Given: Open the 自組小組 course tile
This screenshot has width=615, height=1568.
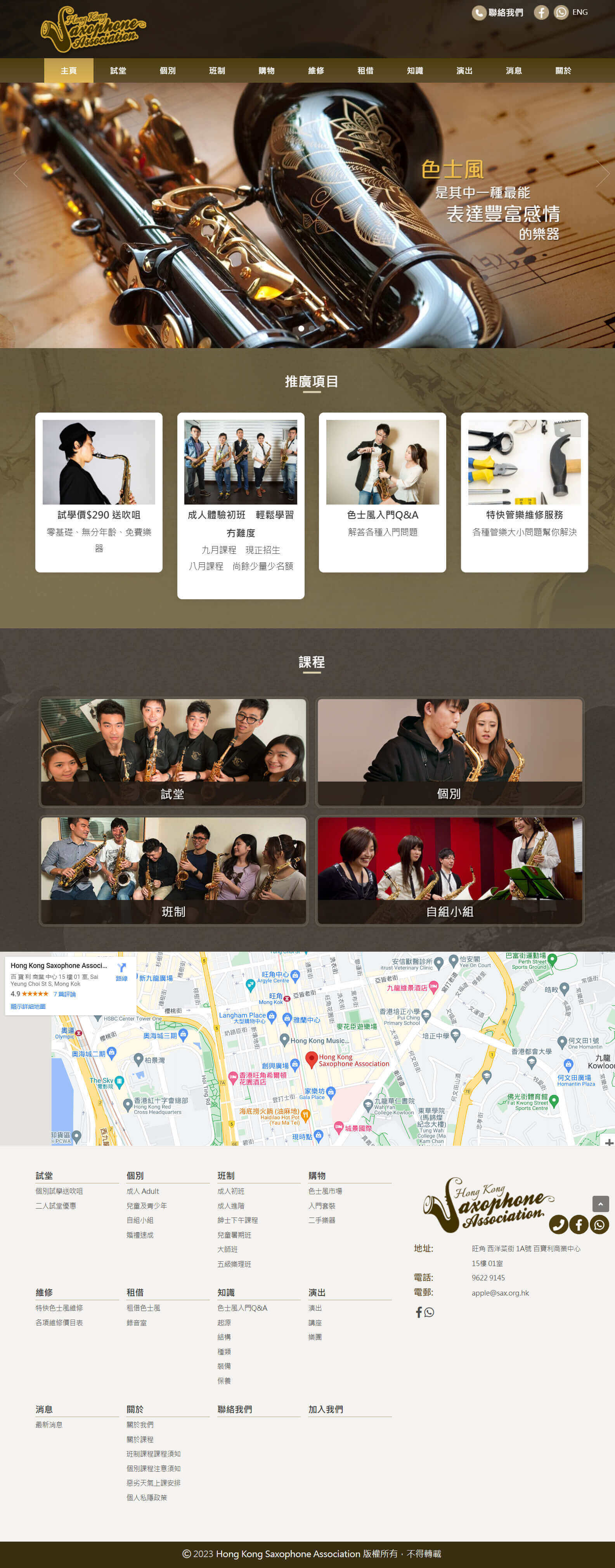Looking at the screenshot, I should (450, 870).
